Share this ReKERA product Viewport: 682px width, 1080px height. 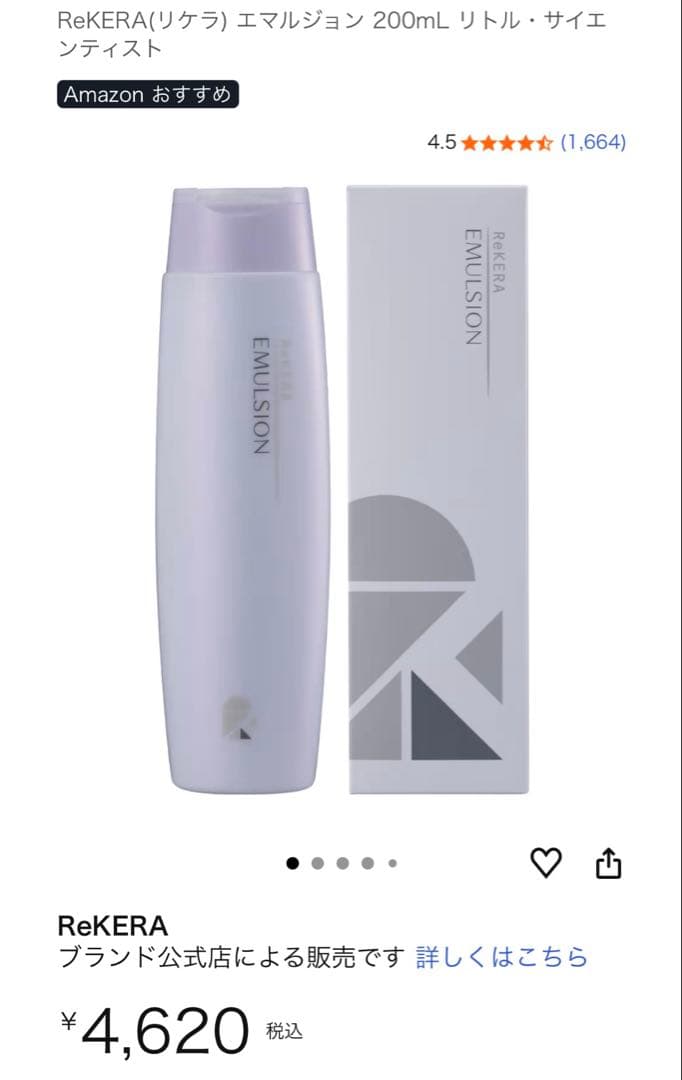[x=609, y=863]
